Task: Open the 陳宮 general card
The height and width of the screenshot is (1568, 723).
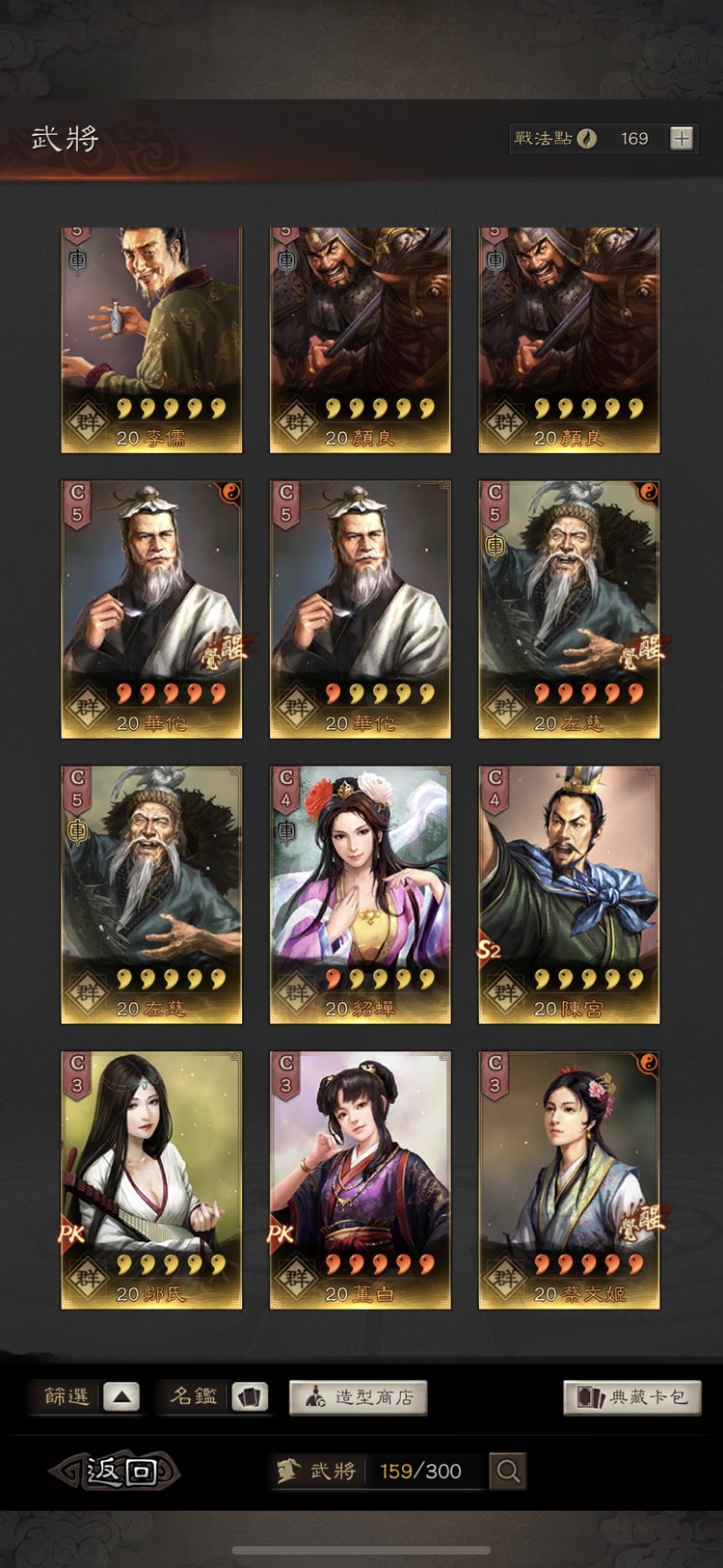Action: (569, 894)
